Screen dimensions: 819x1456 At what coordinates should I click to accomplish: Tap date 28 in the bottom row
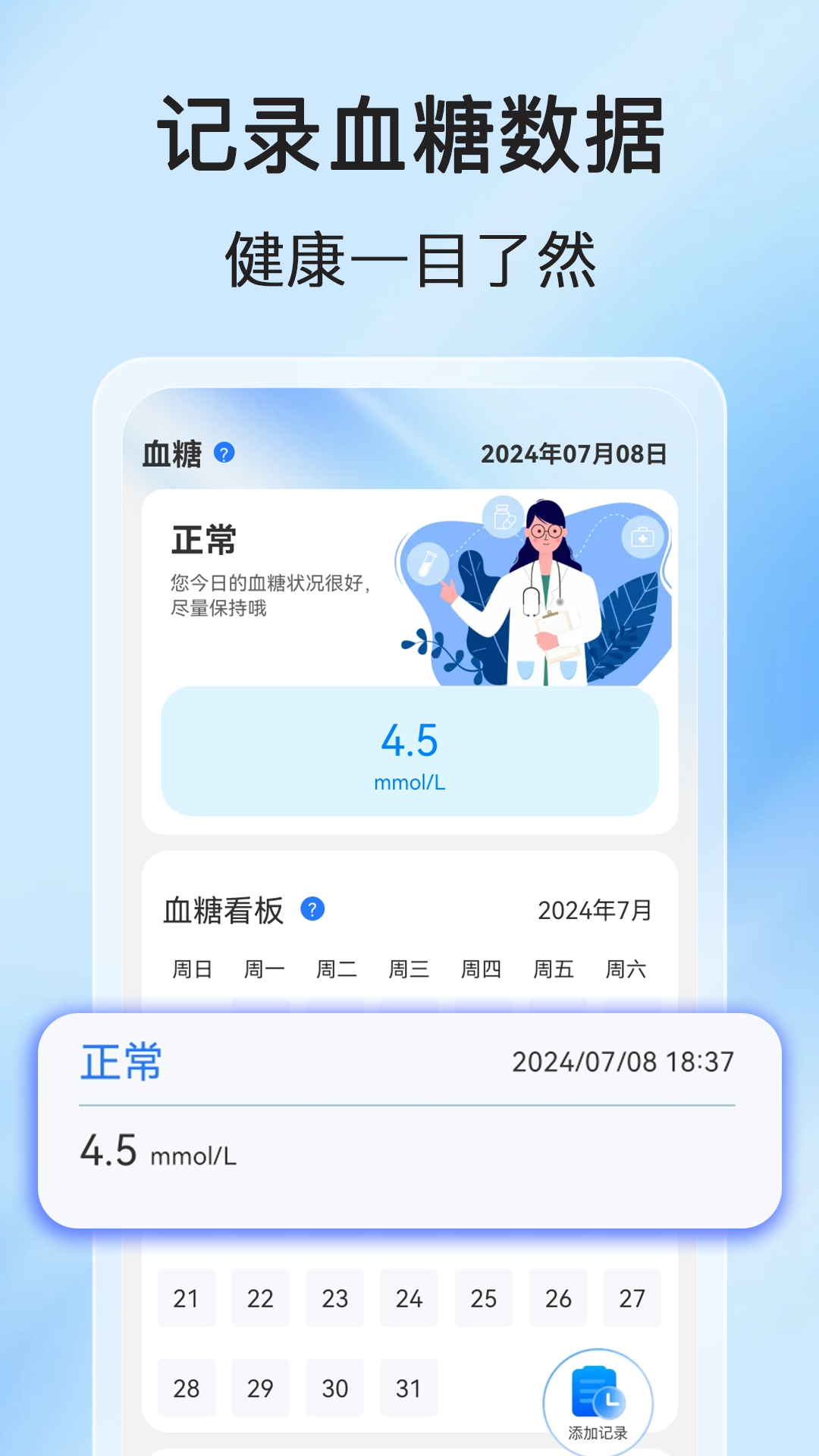[186, 1388]
